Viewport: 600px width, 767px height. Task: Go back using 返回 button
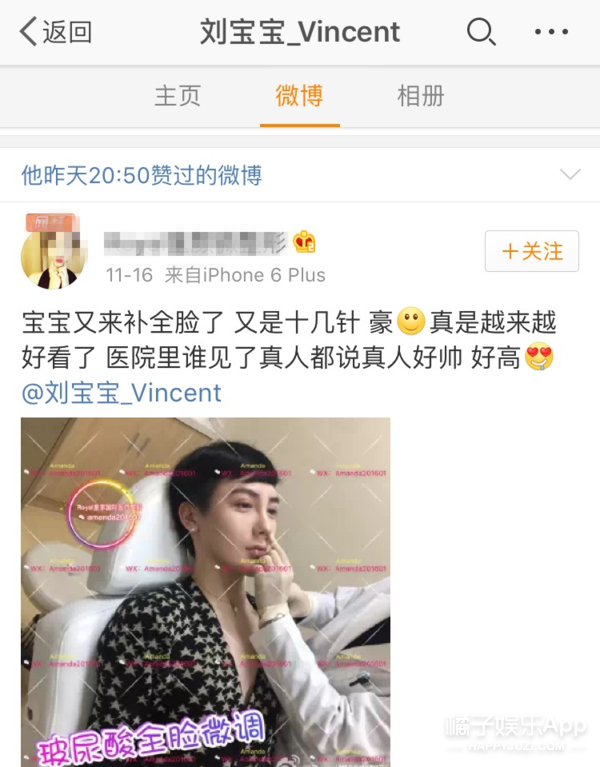click(x=55, y=32)
